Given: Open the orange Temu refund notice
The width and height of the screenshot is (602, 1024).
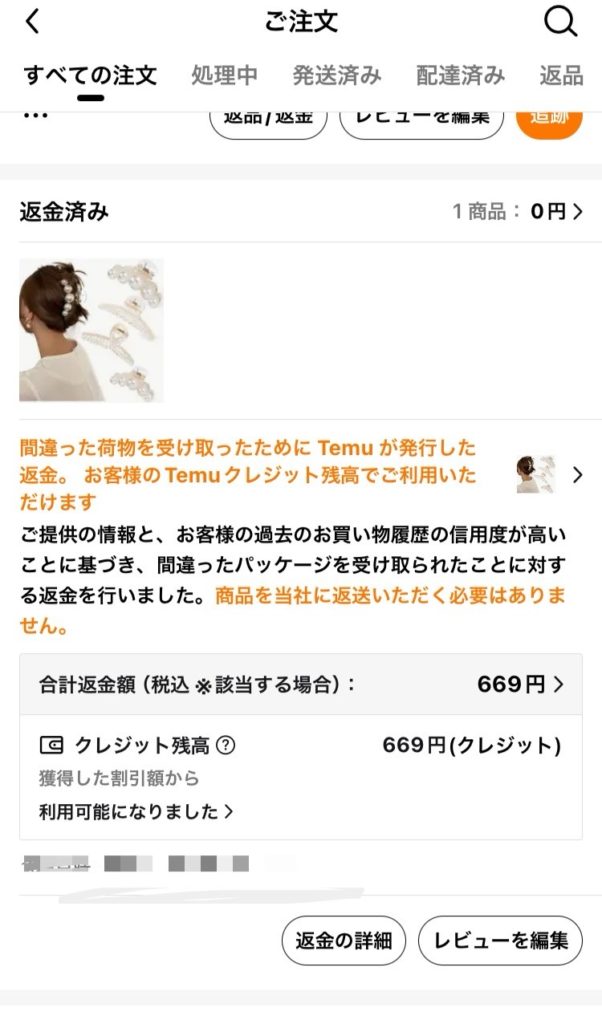Looking at the screenshot, I should (x=300, y=474).
